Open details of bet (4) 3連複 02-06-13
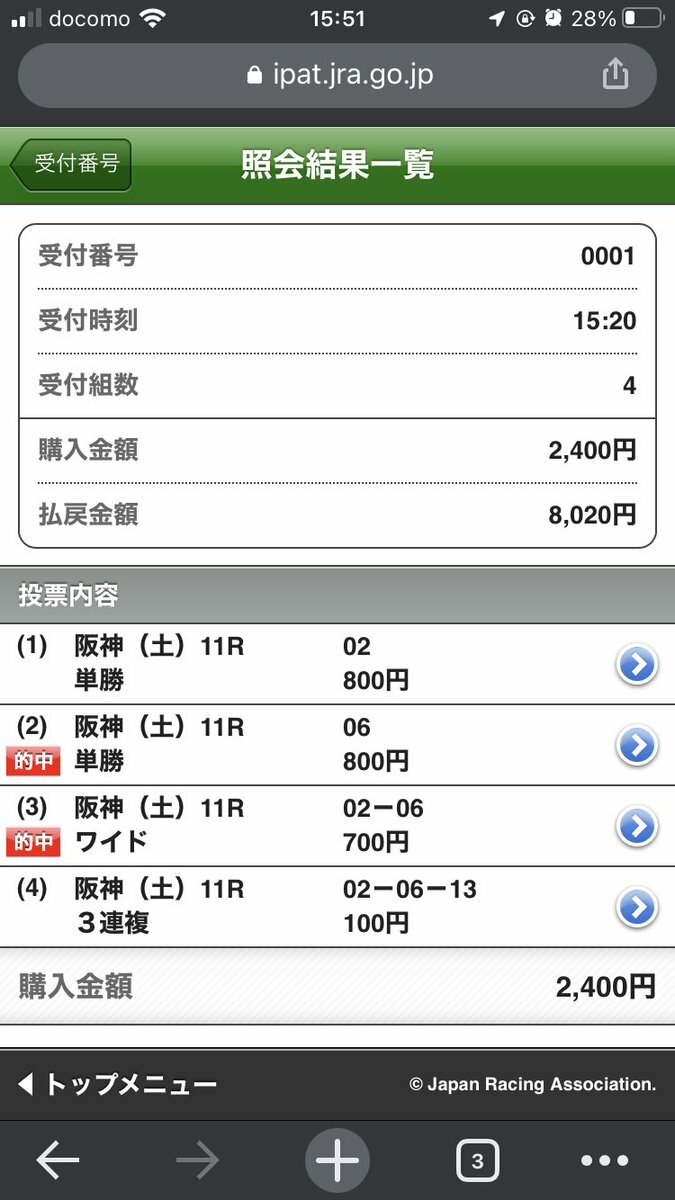 [636, 908]
